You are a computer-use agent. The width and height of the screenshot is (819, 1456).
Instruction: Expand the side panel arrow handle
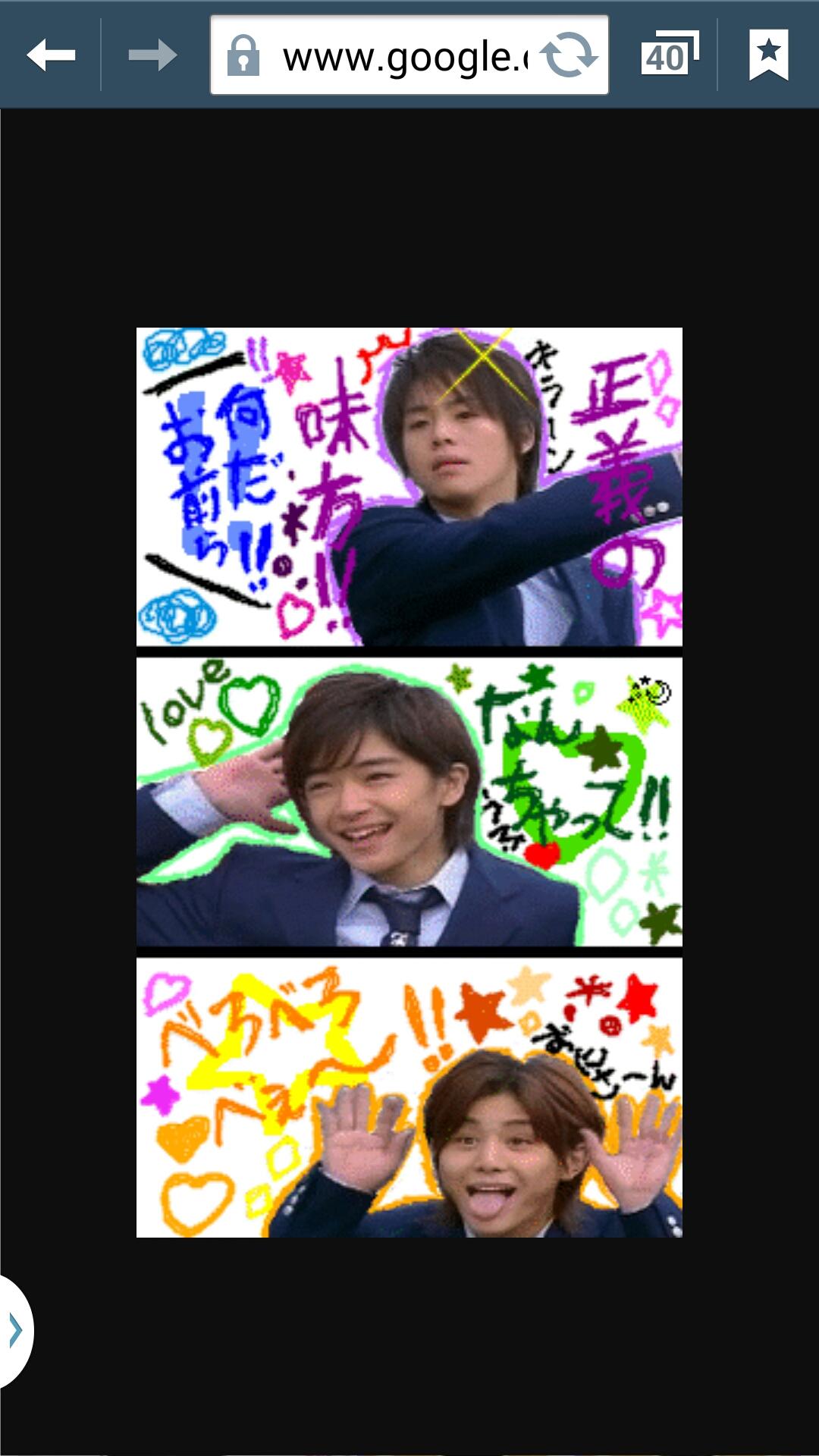coord(15,1330)
